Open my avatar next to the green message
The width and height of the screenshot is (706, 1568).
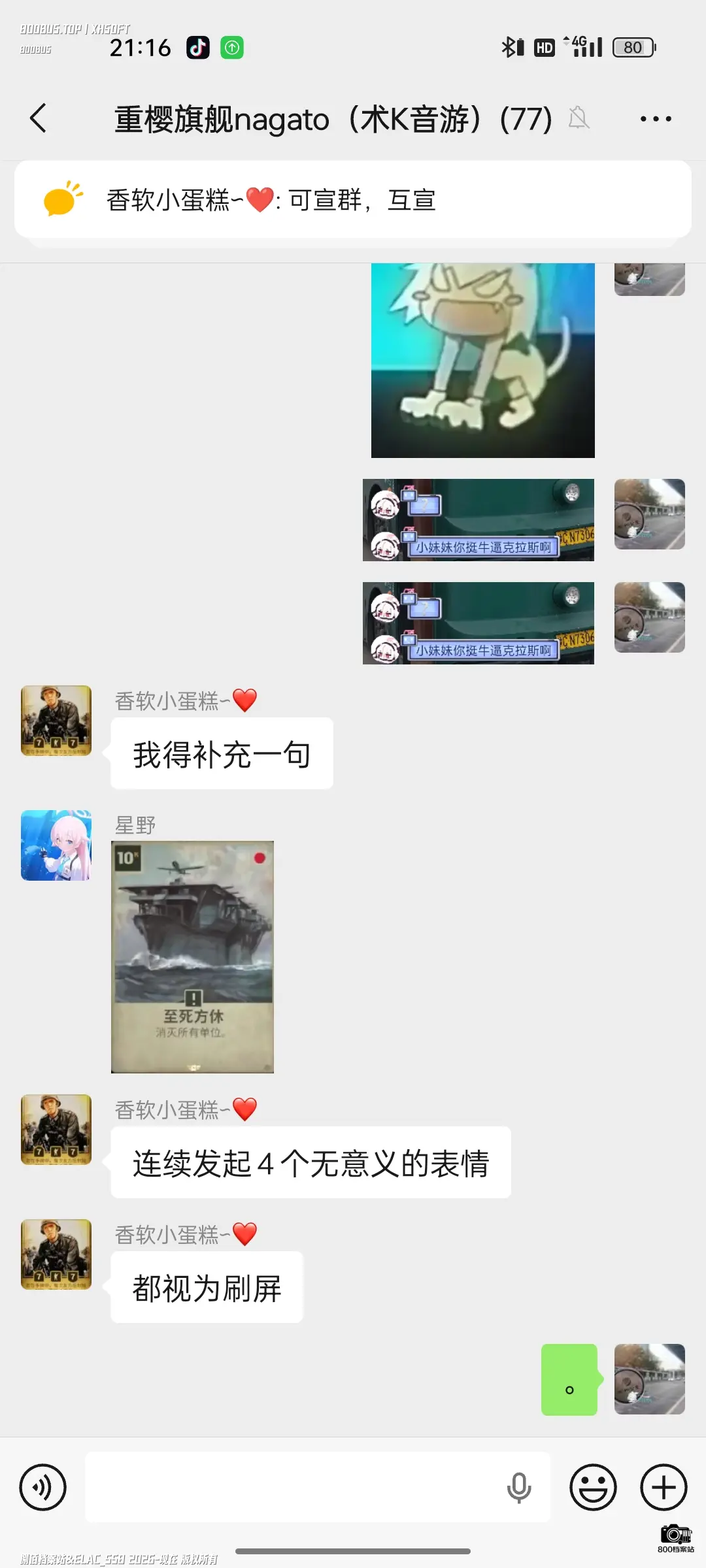650,1379
